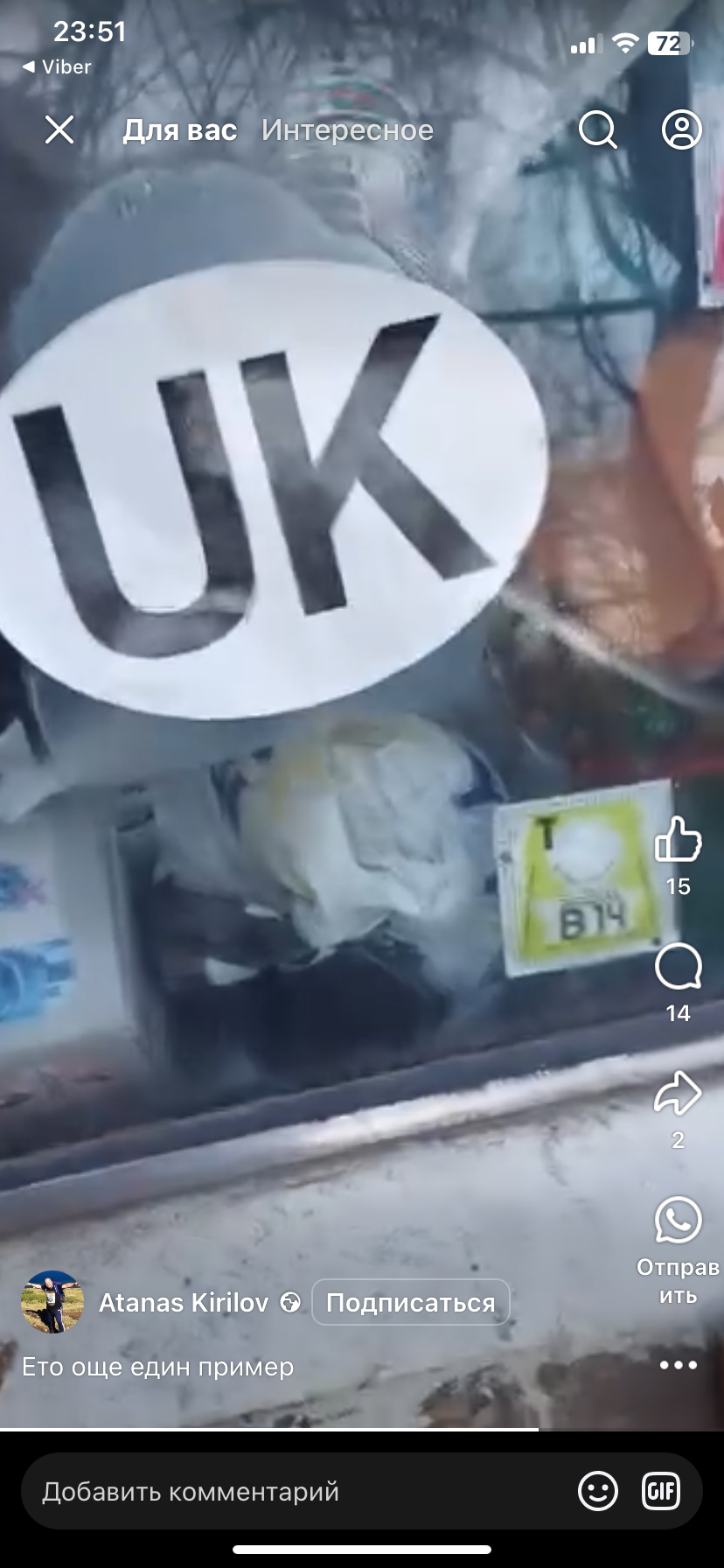Open your profile icon
The width and height of the screenshot is (724, 1568).
click(681, 130)
